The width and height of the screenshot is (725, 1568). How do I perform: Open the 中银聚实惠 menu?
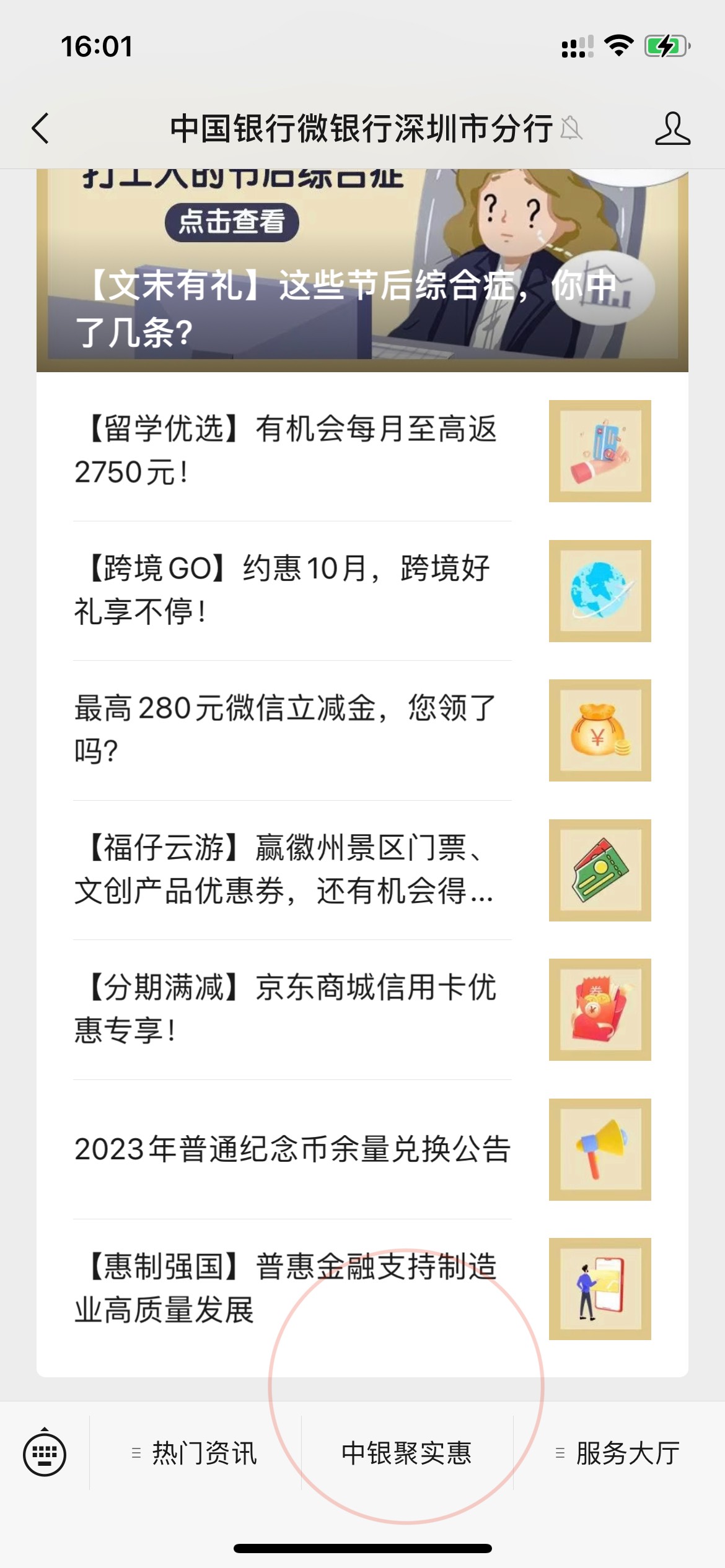click(407, 1453)
